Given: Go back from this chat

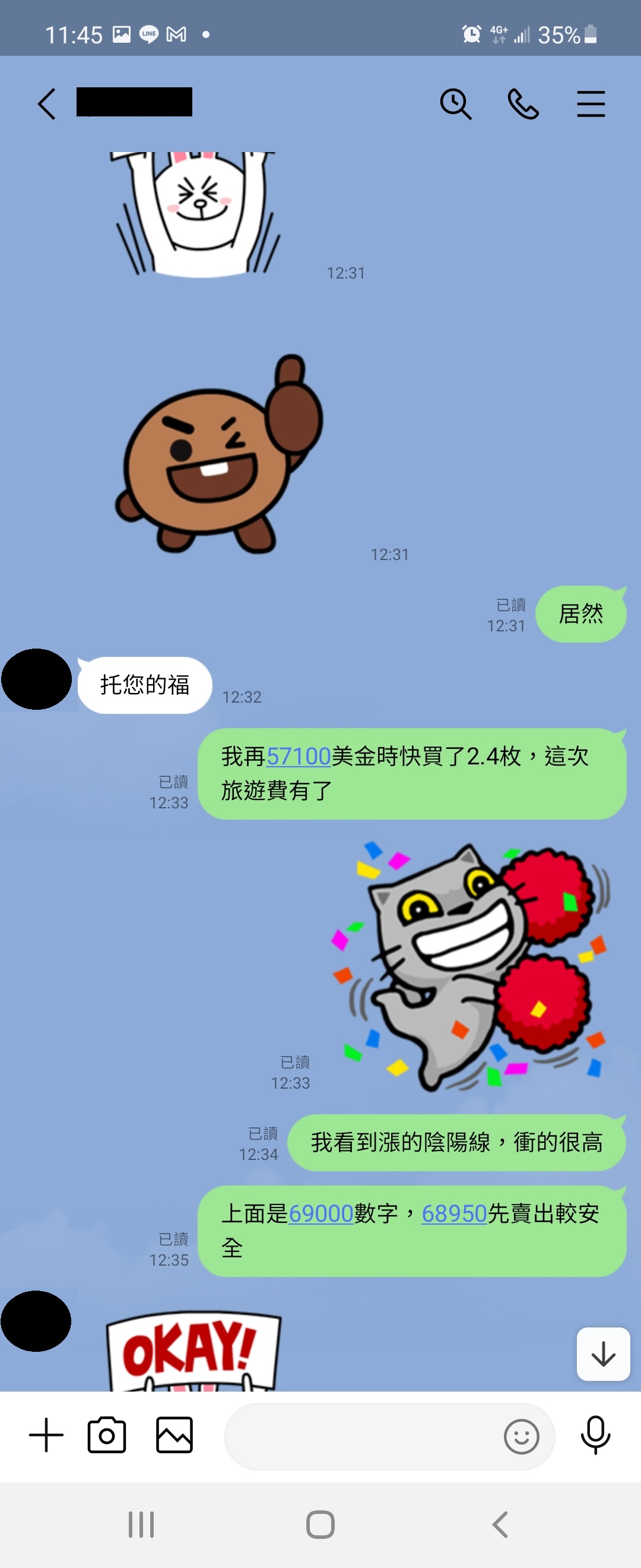Looking at the screenshot, I should [x=47, y=103].
